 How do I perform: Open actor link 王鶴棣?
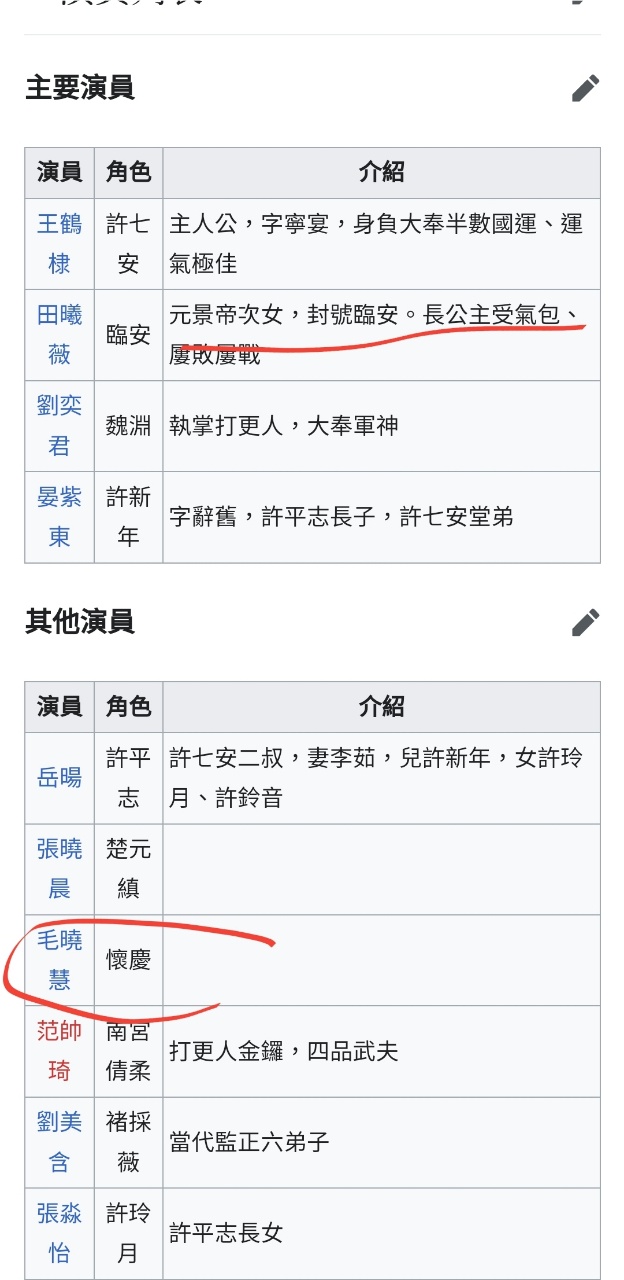click(x=59, y=243)
